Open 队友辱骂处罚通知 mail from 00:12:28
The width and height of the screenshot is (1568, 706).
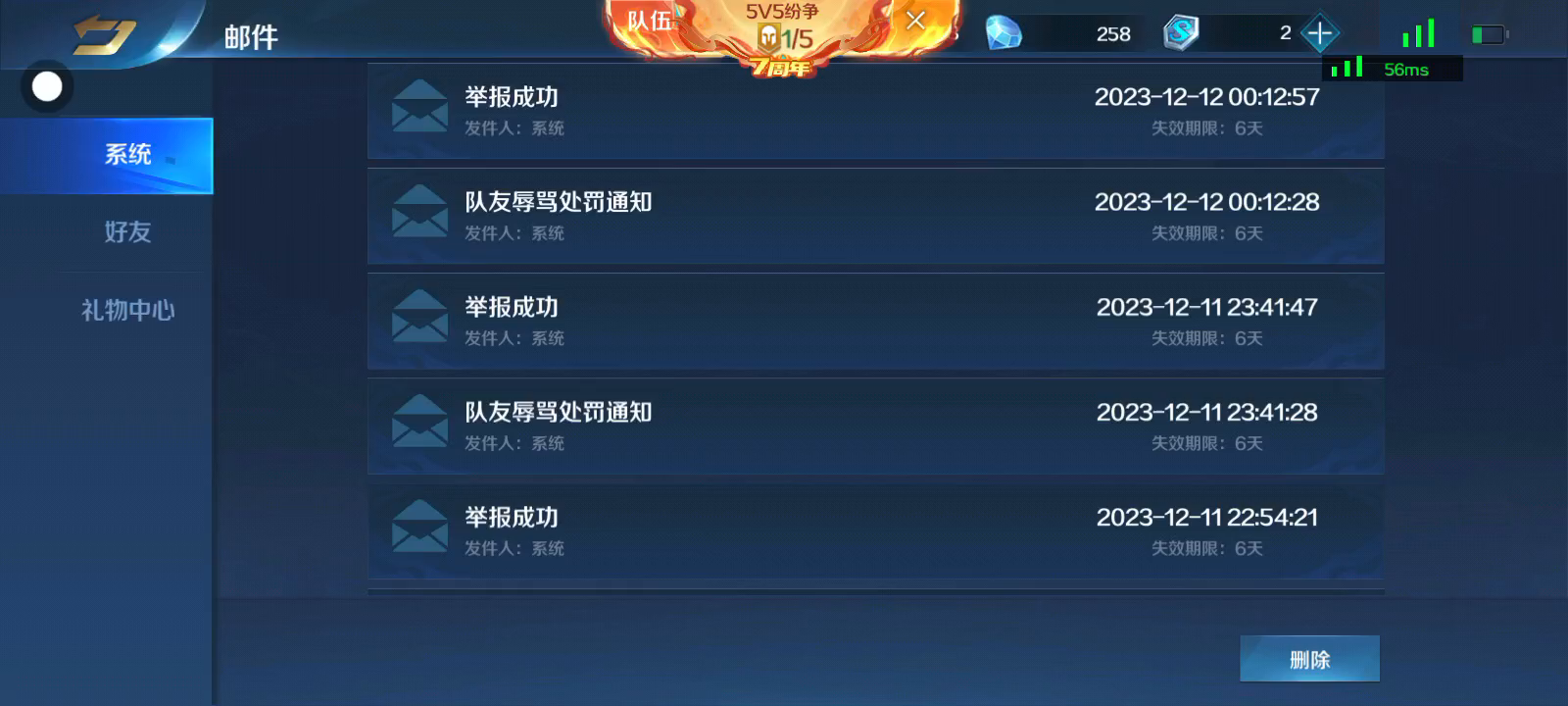point(875,216)
